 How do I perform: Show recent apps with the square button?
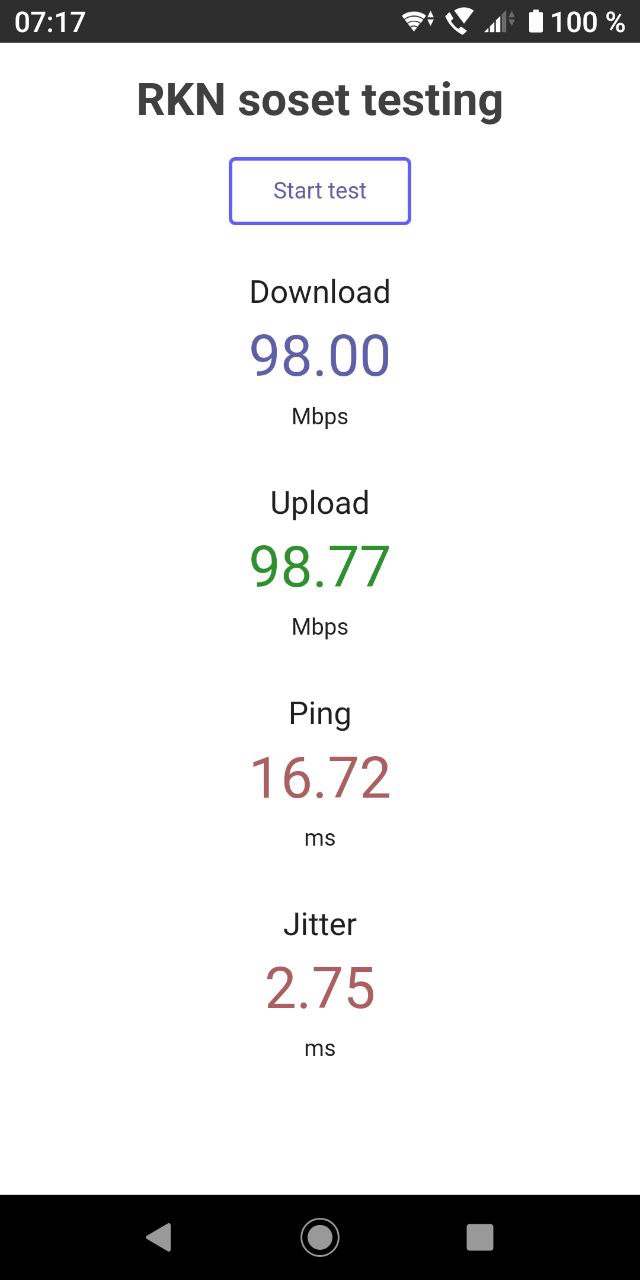pos(480,1237)
